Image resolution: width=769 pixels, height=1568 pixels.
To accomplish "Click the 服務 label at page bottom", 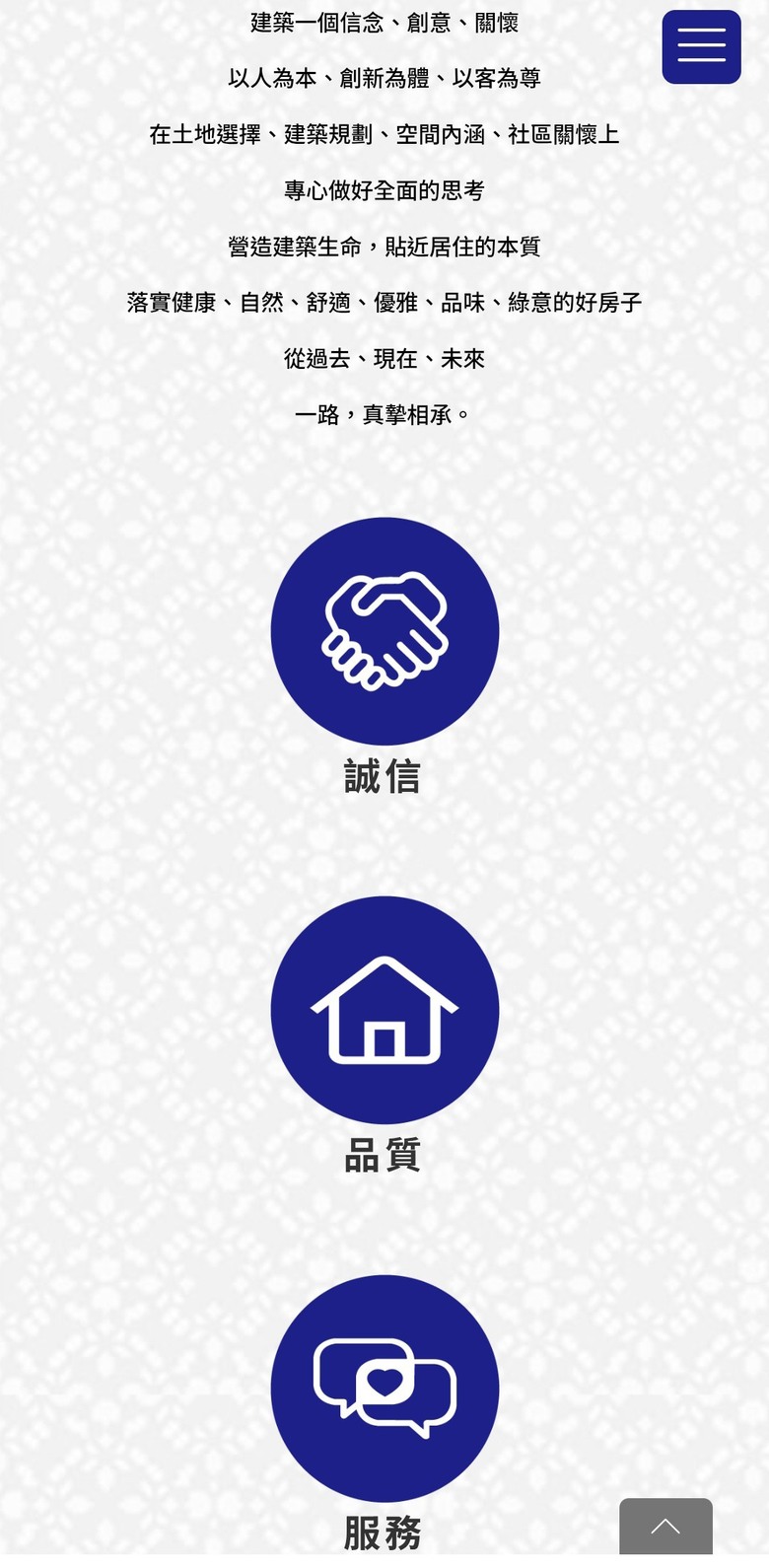I will 384,1533.
